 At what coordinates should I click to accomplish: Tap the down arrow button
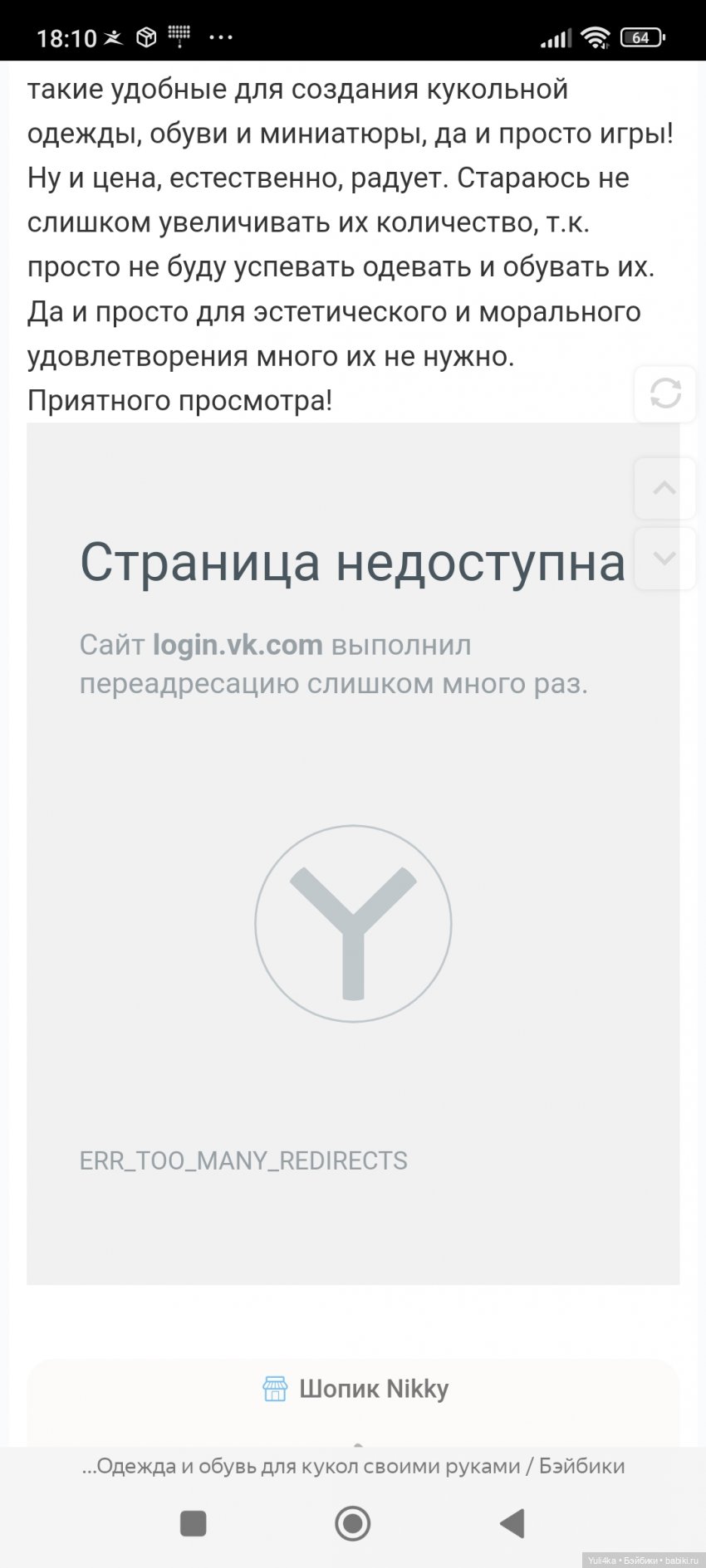[664, 559]
